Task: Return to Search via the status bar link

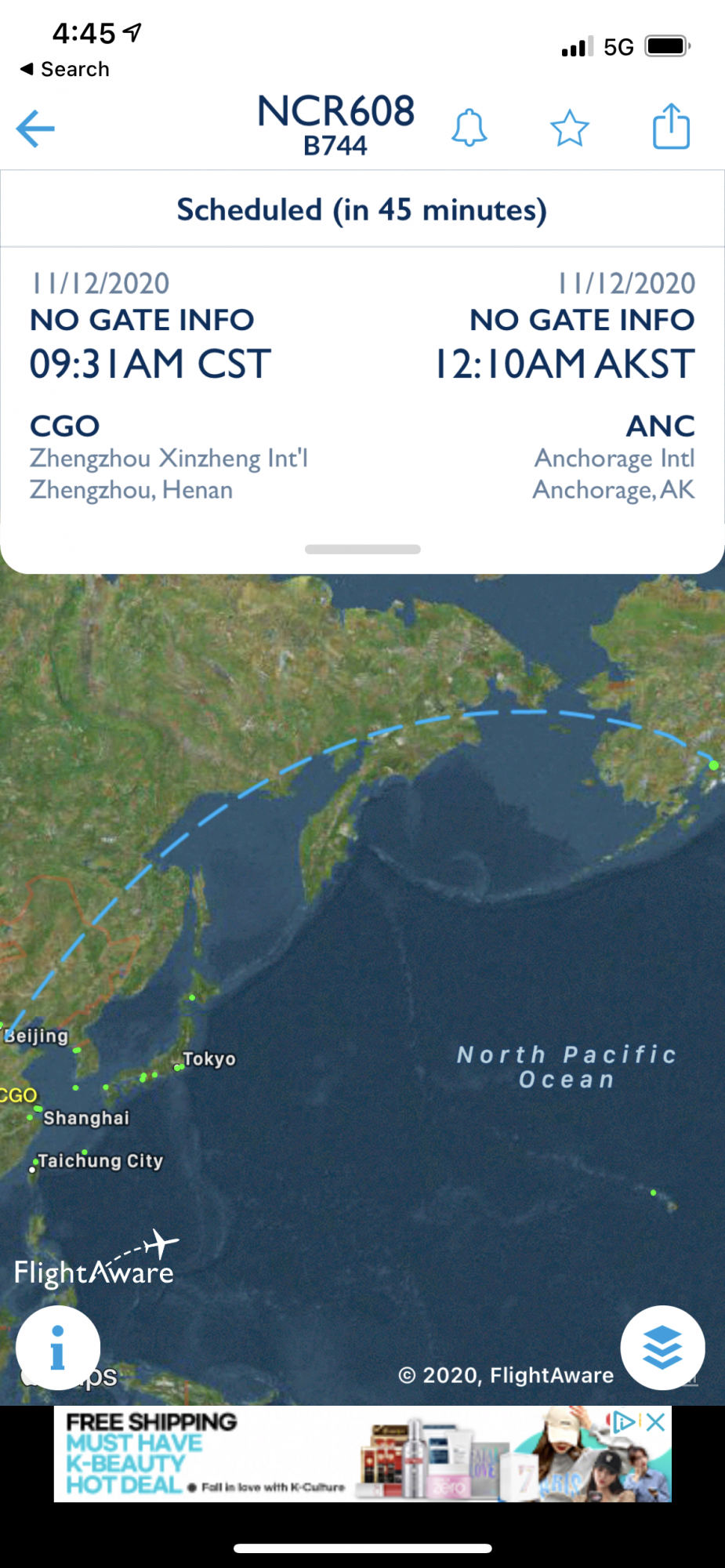Action: tap(65, 69)
